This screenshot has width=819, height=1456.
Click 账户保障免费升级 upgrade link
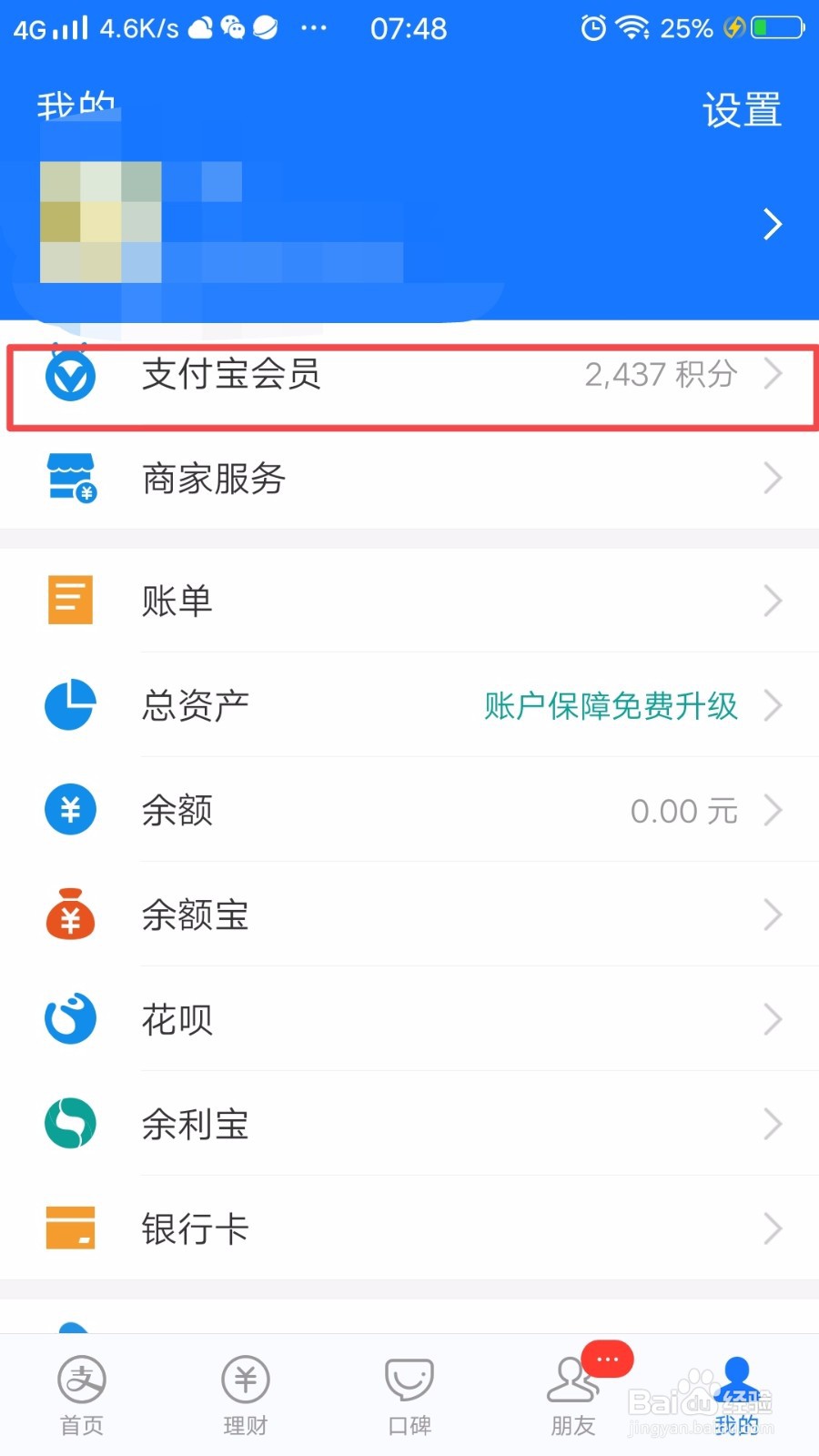click(x=611, y=706)
